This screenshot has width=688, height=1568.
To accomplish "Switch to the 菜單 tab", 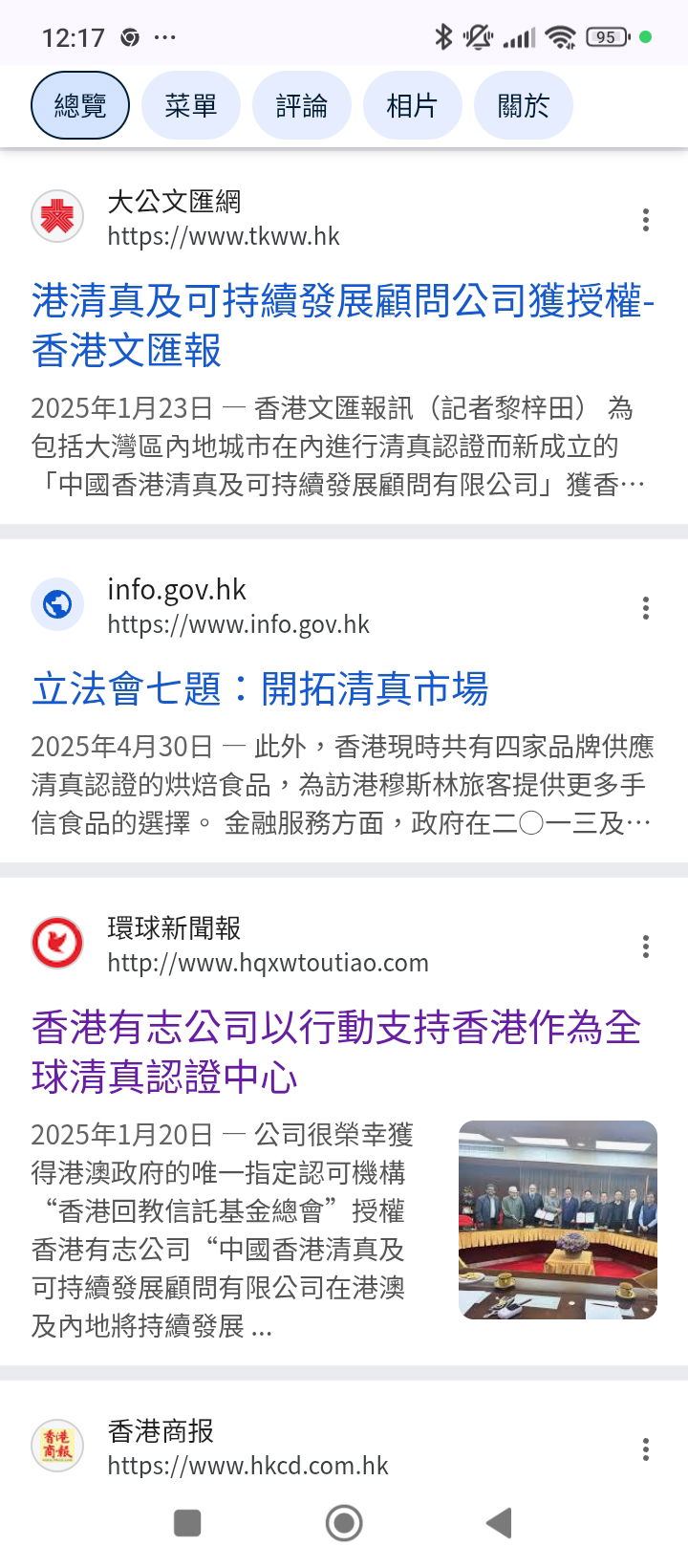I will pyautogui.click(x=191, y=105).
